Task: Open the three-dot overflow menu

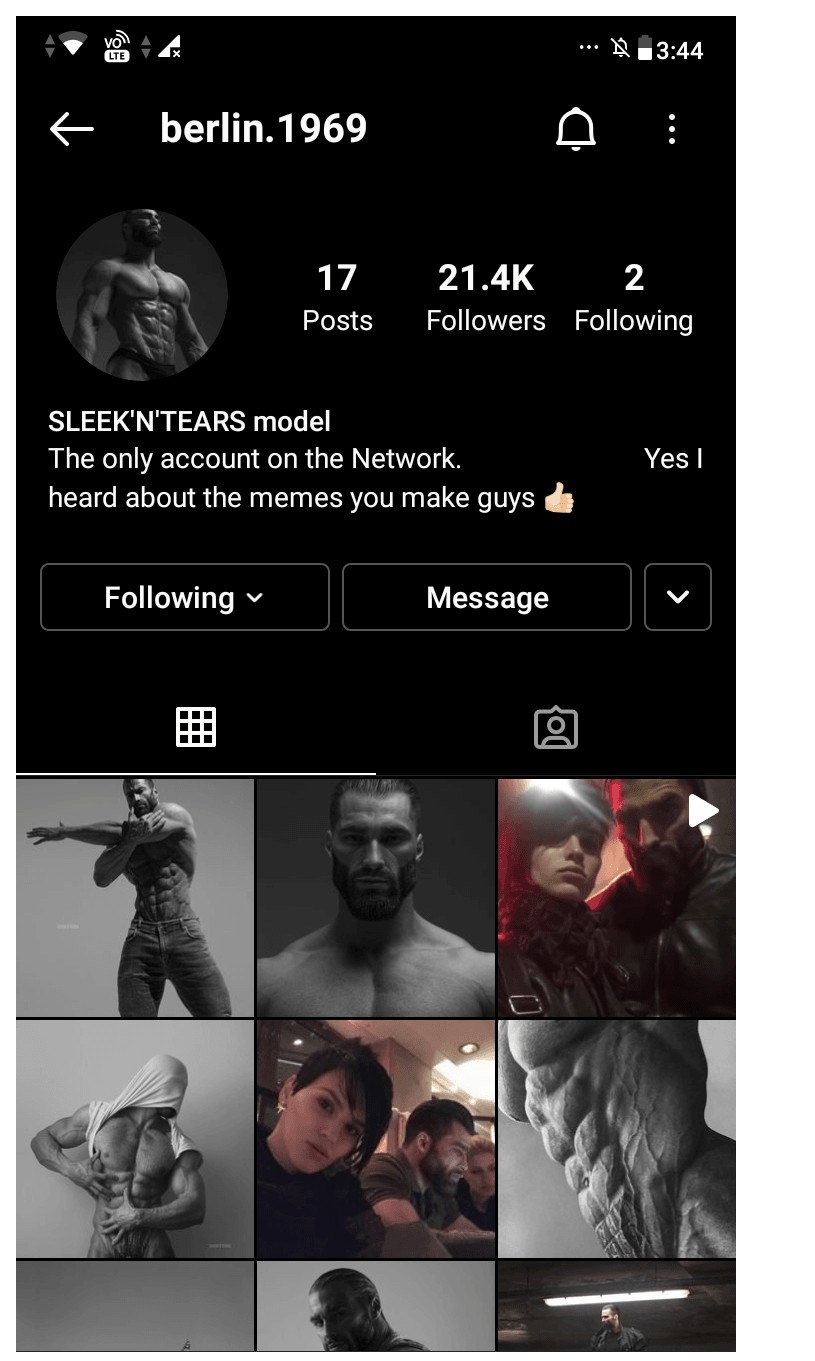Action: click(x=671, y=129)
